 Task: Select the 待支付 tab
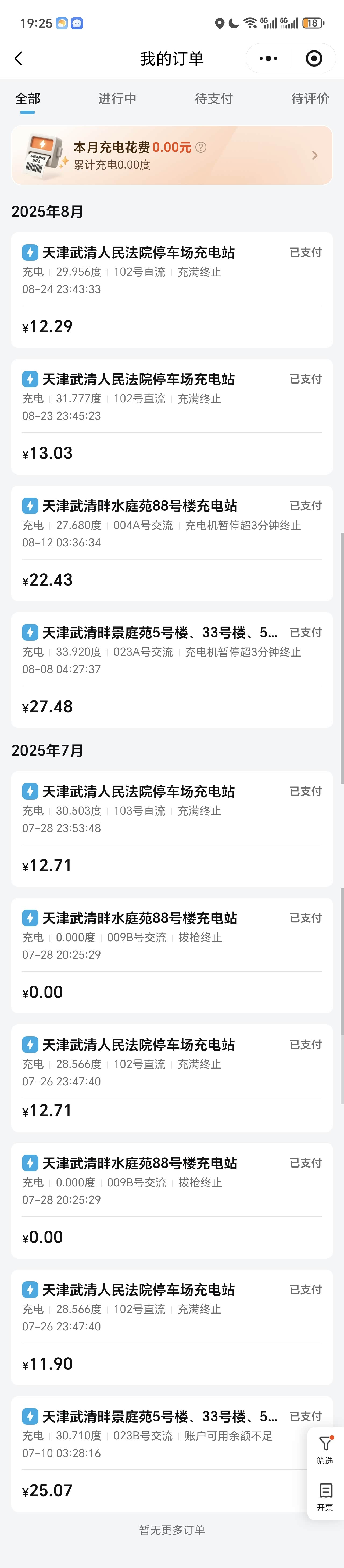(213, 99)
